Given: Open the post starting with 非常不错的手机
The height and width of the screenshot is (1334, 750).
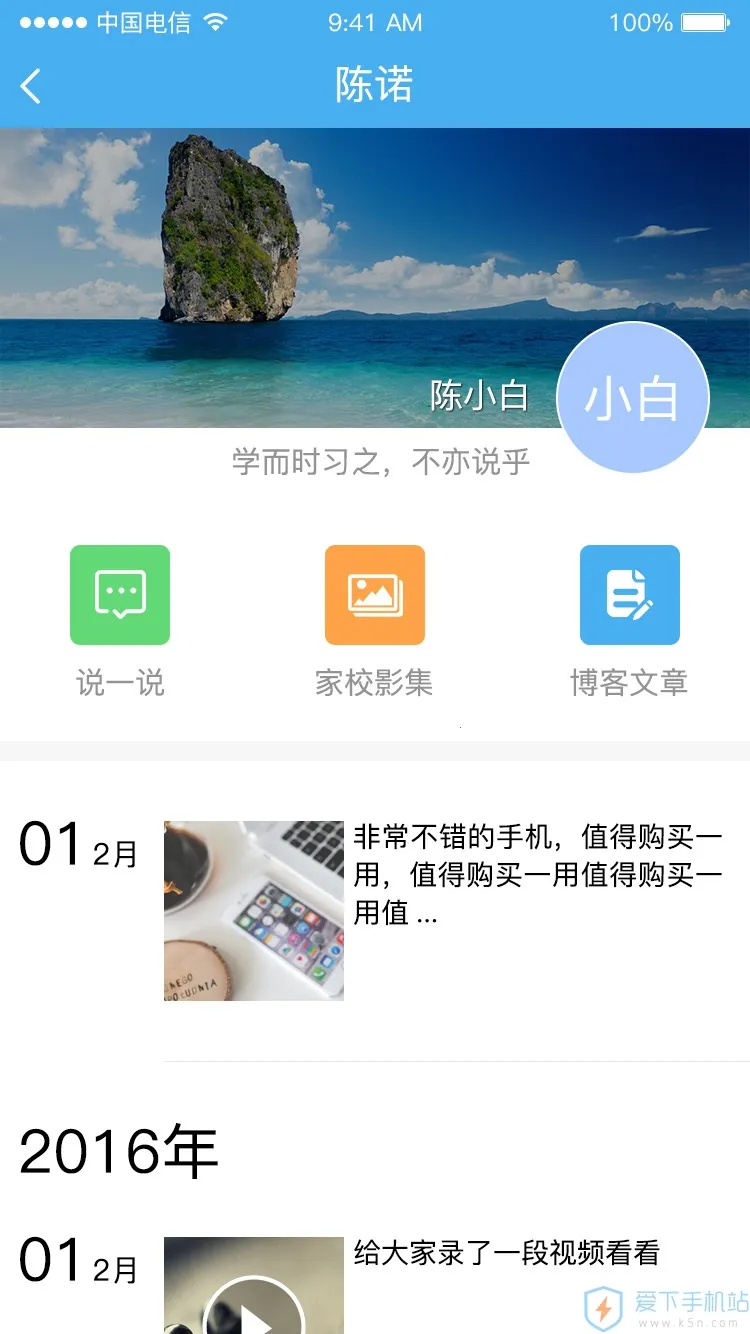Looking at the screenshot, I should (541, 874).
